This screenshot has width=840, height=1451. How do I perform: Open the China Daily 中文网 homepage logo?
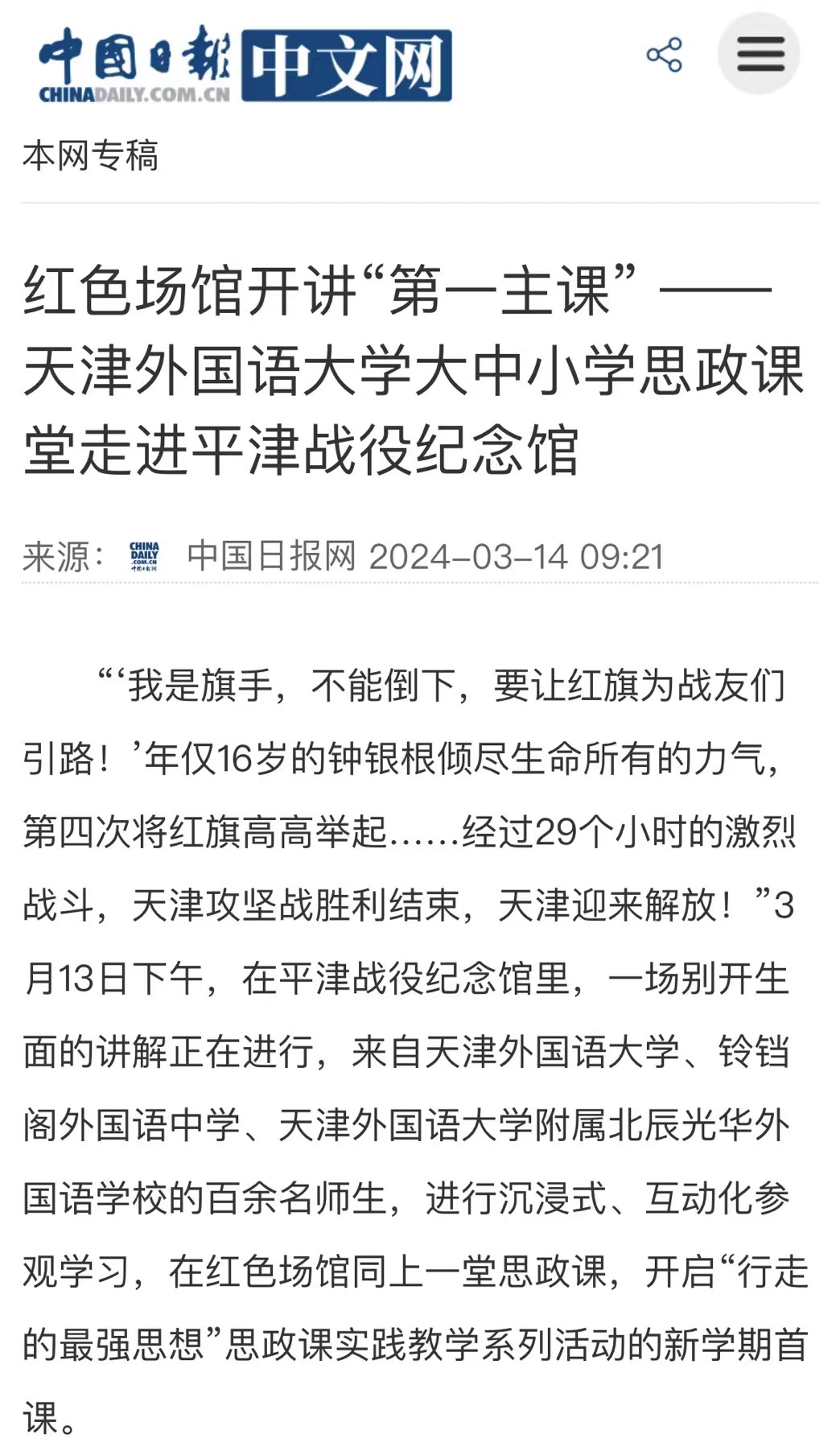coord(245,65)
